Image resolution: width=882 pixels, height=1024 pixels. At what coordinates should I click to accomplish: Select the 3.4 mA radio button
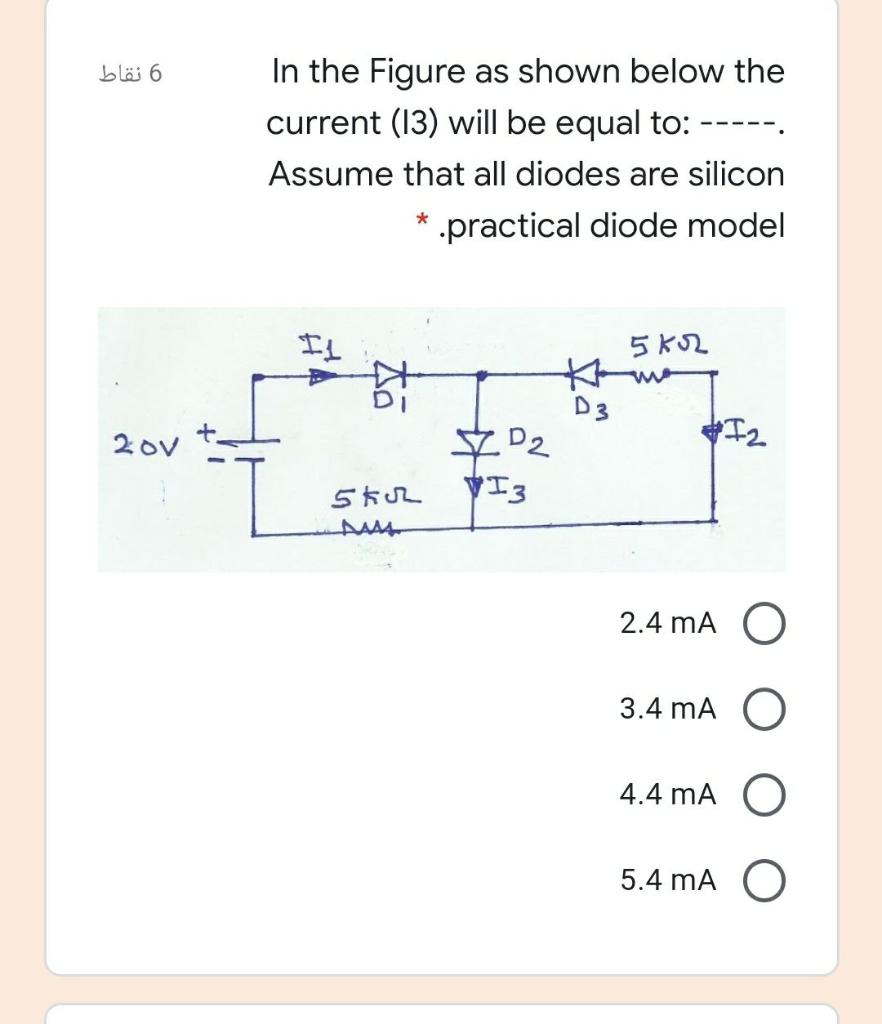coord(764,709)
